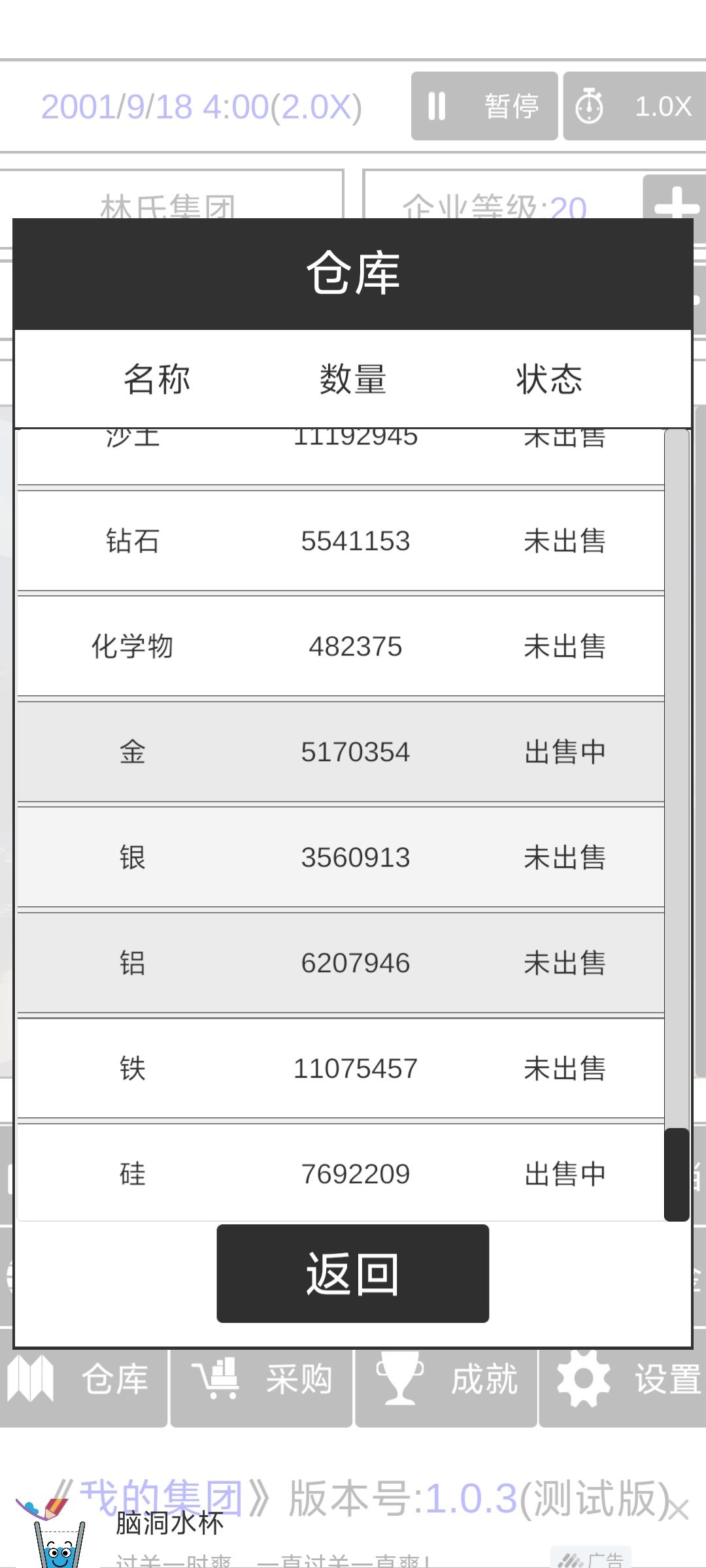706x1568 pixels.
Task: Select the 银 row
Action: click(x=341, y=857)
